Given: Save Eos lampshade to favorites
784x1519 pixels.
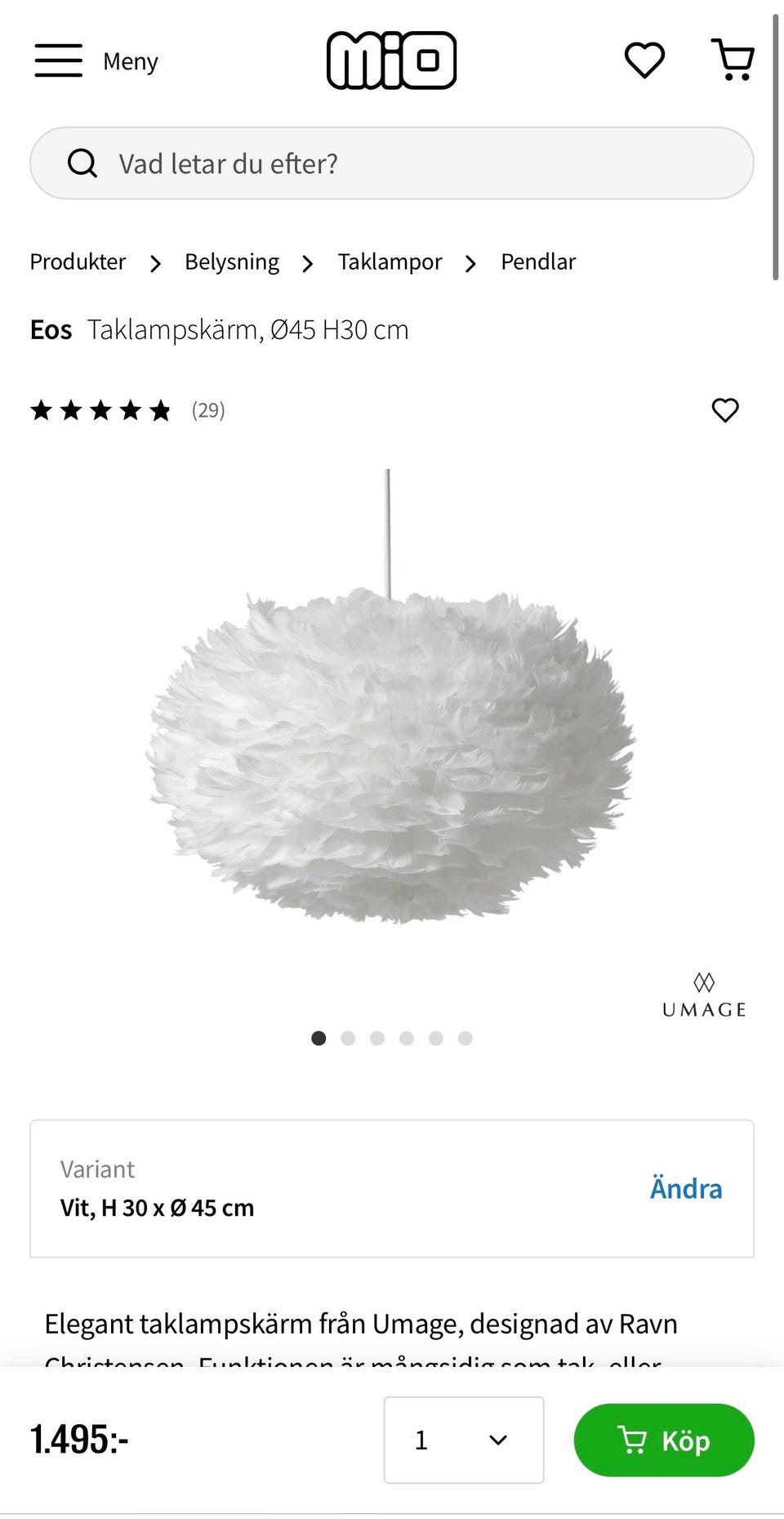Looking at the screenshot, I should pyautogui.click(x=725, y=410).
